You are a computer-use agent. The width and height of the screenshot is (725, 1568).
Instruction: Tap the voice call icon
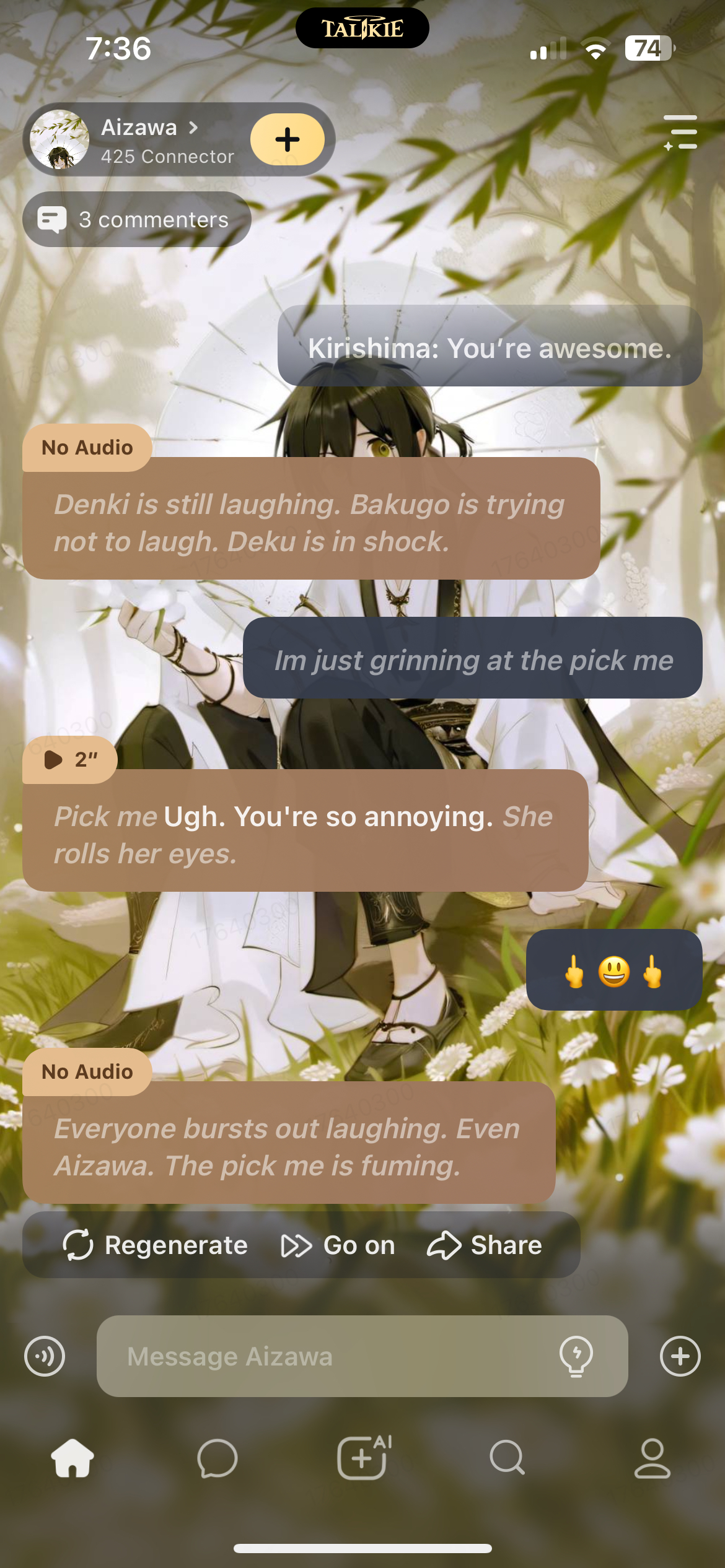click(x=45, y=1356)
